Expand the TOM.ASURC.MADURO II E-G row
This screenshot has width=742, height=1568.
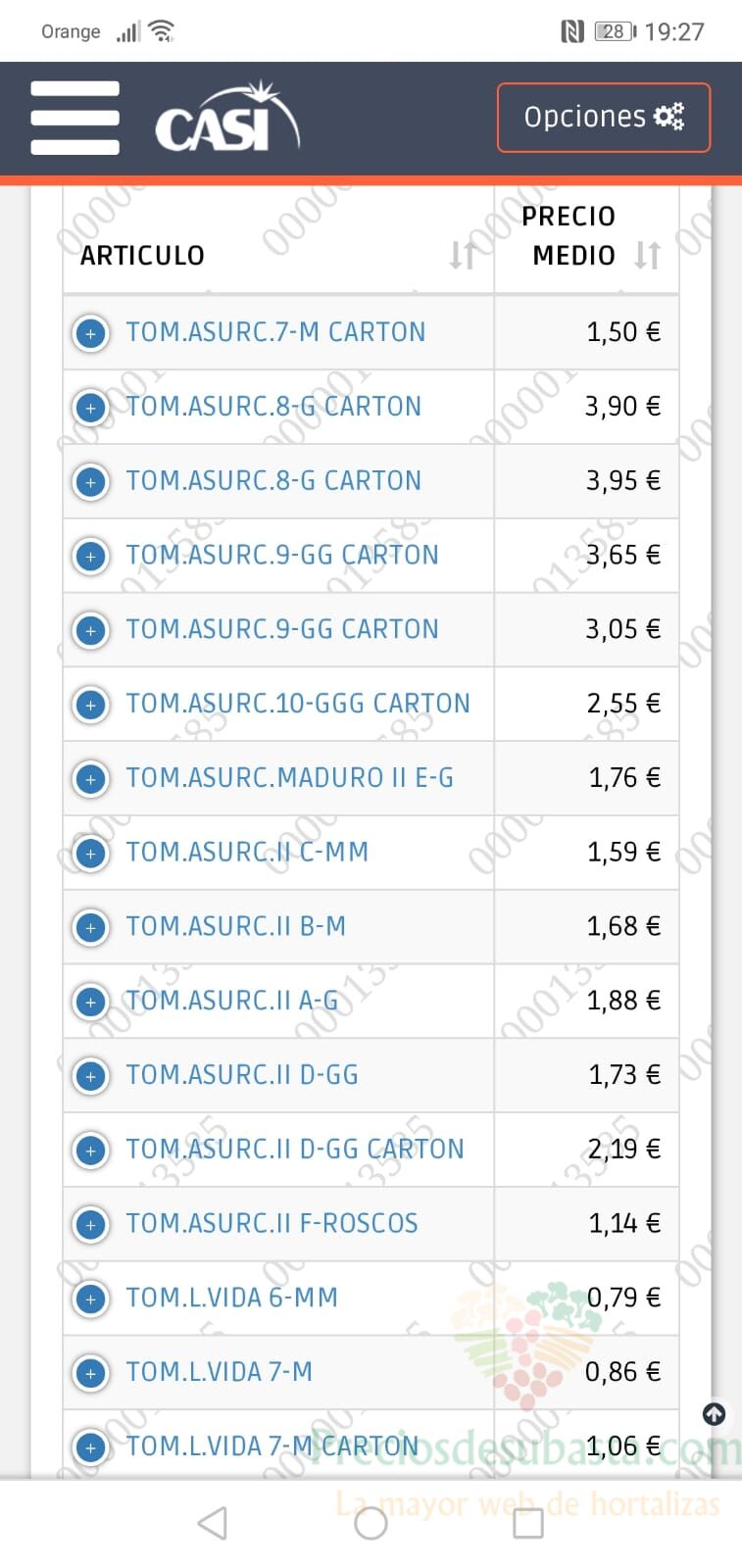[x=91, y=779]
